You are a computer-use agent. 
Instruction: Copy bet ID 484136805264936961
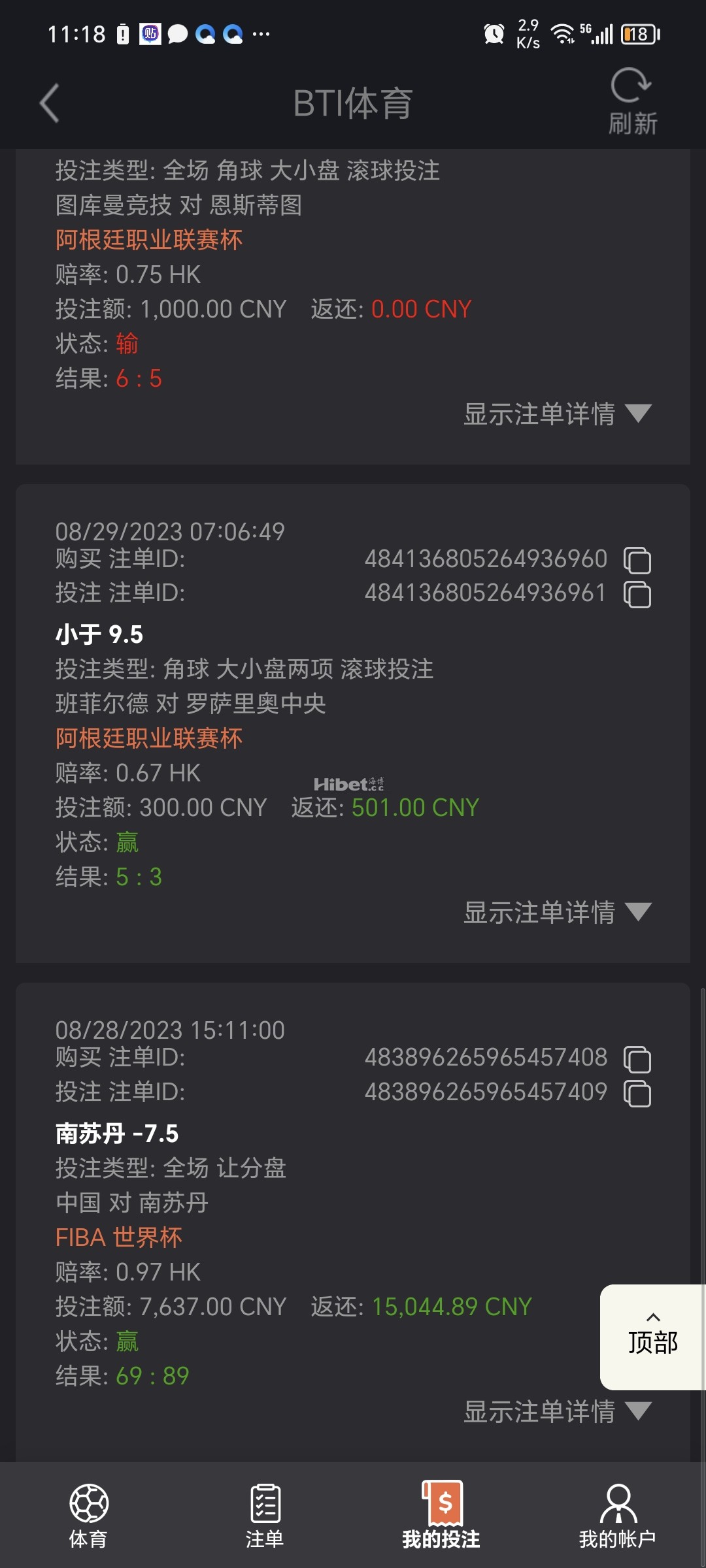[637, 595]
